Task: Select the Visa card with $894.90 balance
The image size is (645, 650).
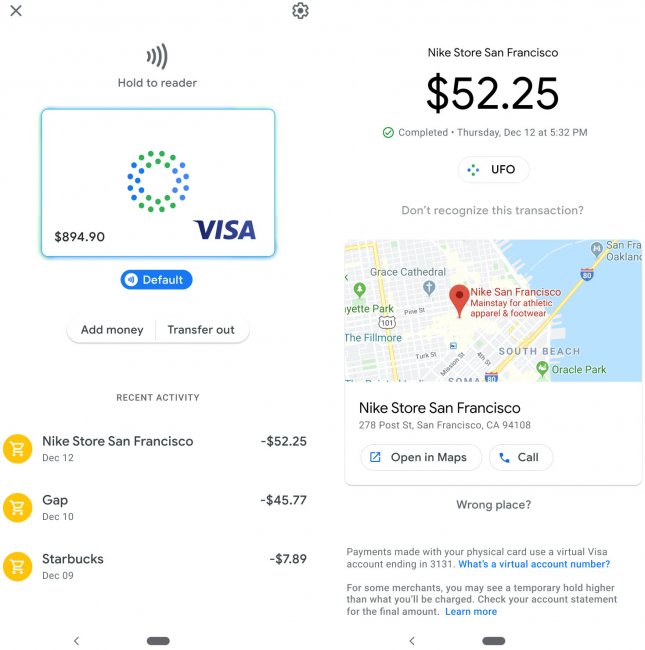Action: click(158, 183)
